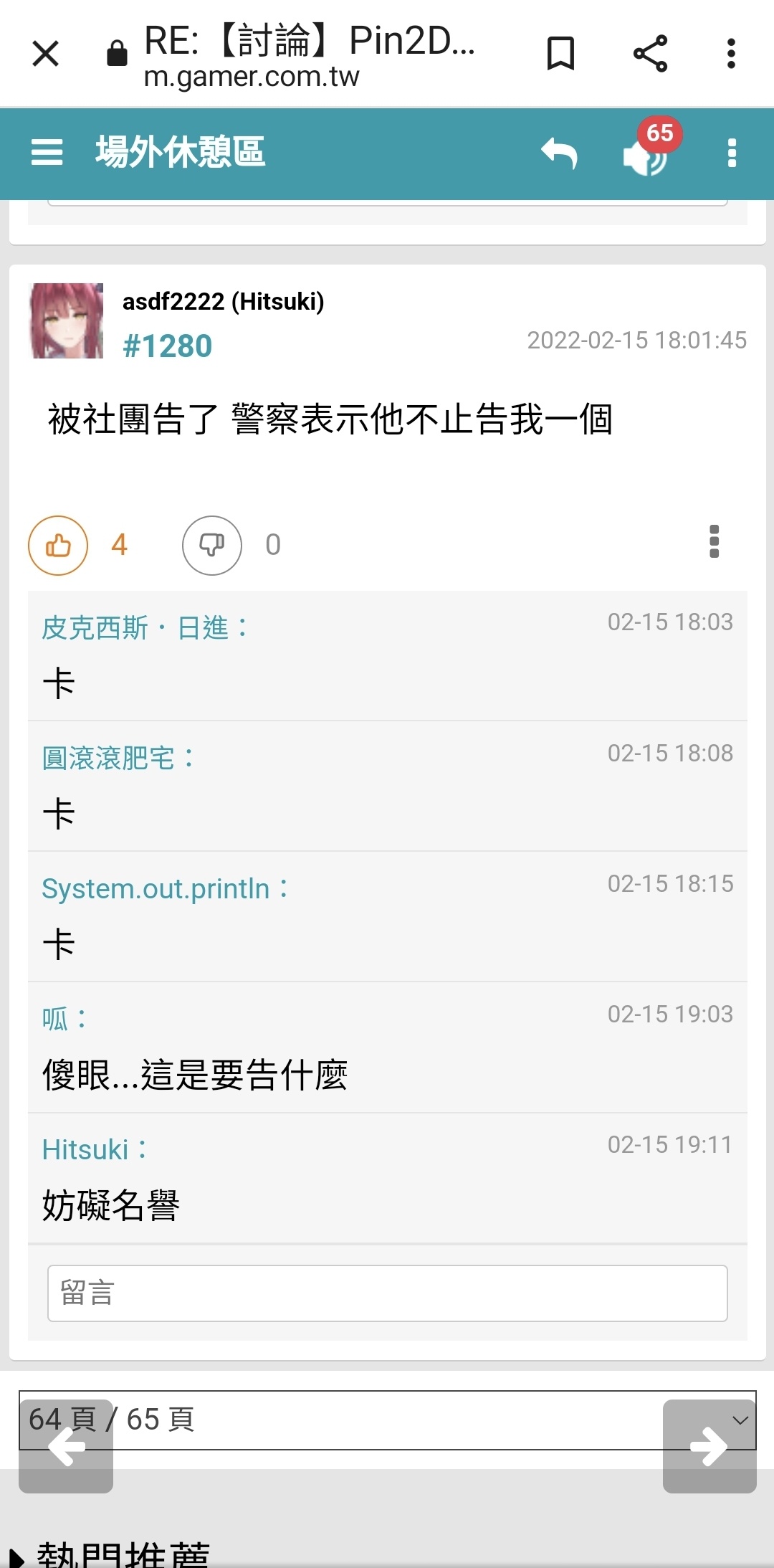Open post #1280 options menu

714,541
